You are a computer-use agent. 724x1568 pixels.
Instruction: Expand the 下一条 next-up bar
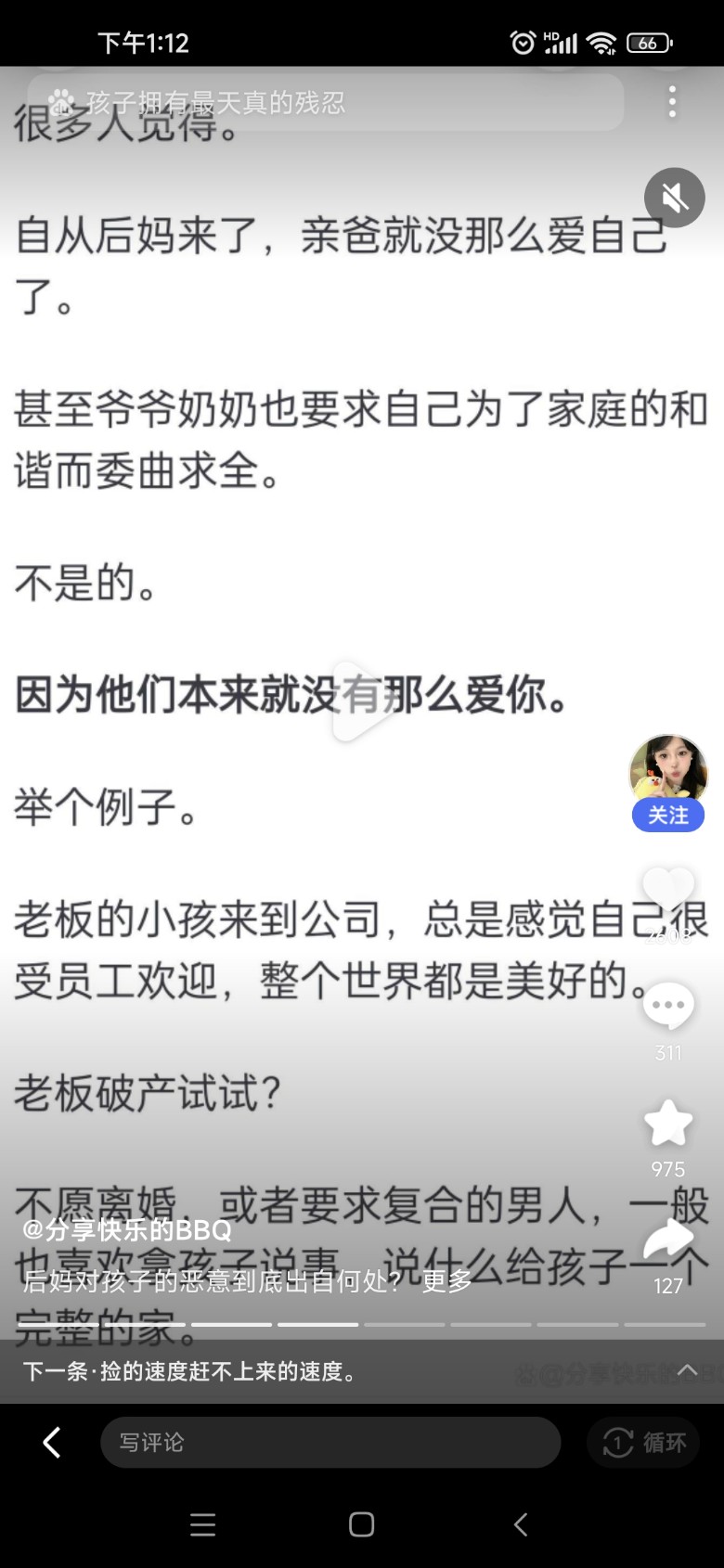[687, 1370]
